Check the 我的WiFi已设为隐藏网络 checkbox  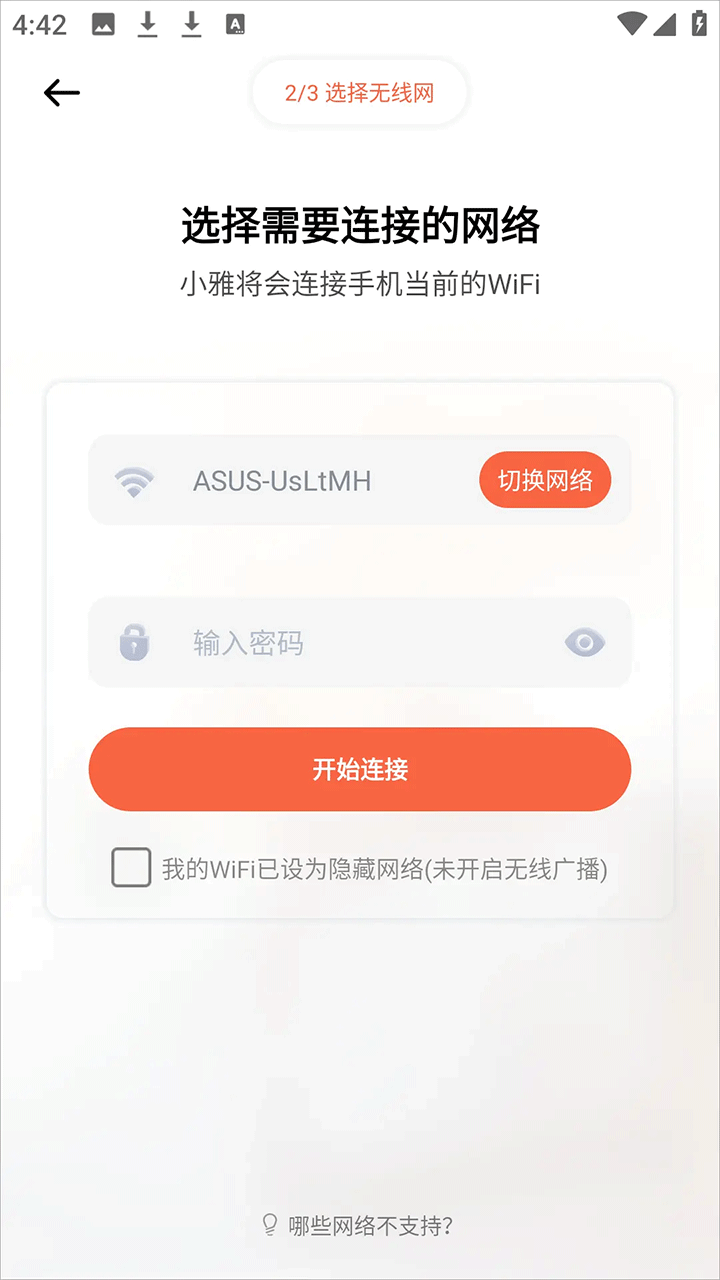coord(131,868)
